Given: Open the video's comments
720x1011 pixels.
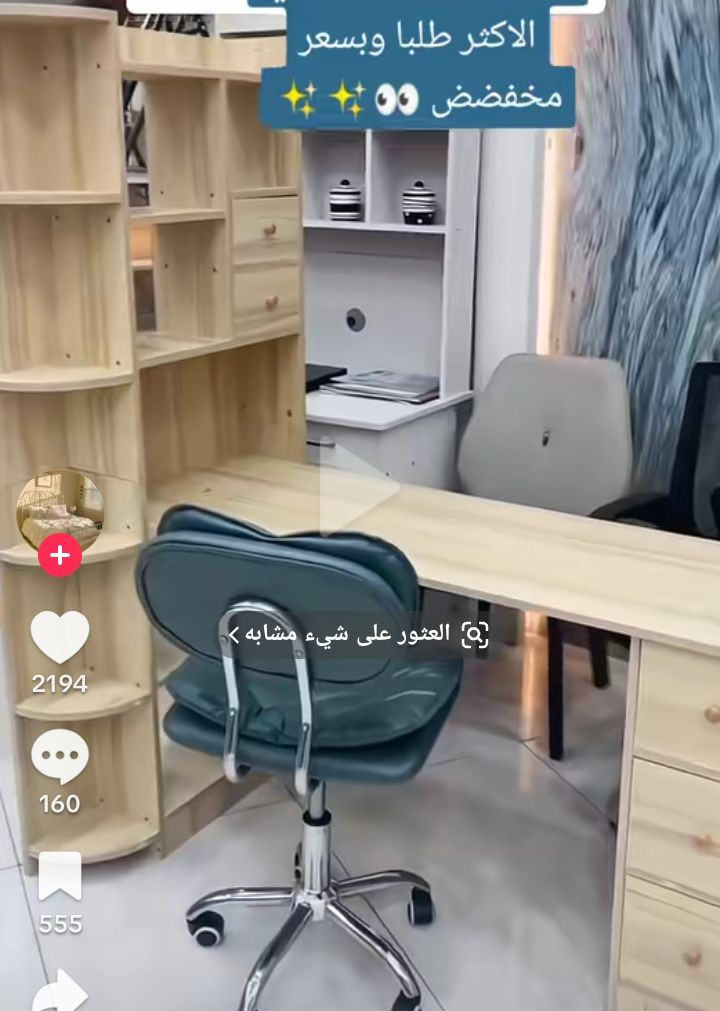Looking at the screenshot, I should (60, 757).
